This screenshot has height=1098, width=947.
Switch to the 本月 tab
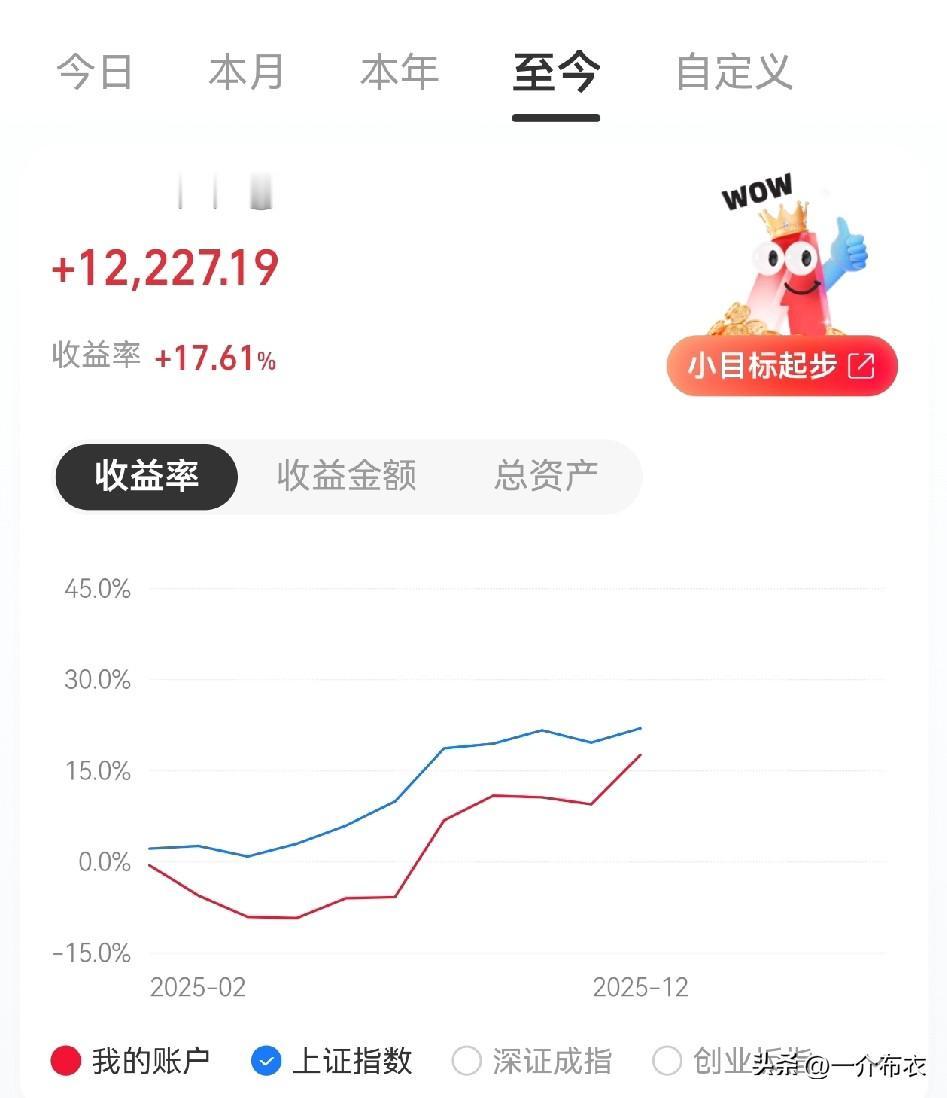click(x=246, y=72)
